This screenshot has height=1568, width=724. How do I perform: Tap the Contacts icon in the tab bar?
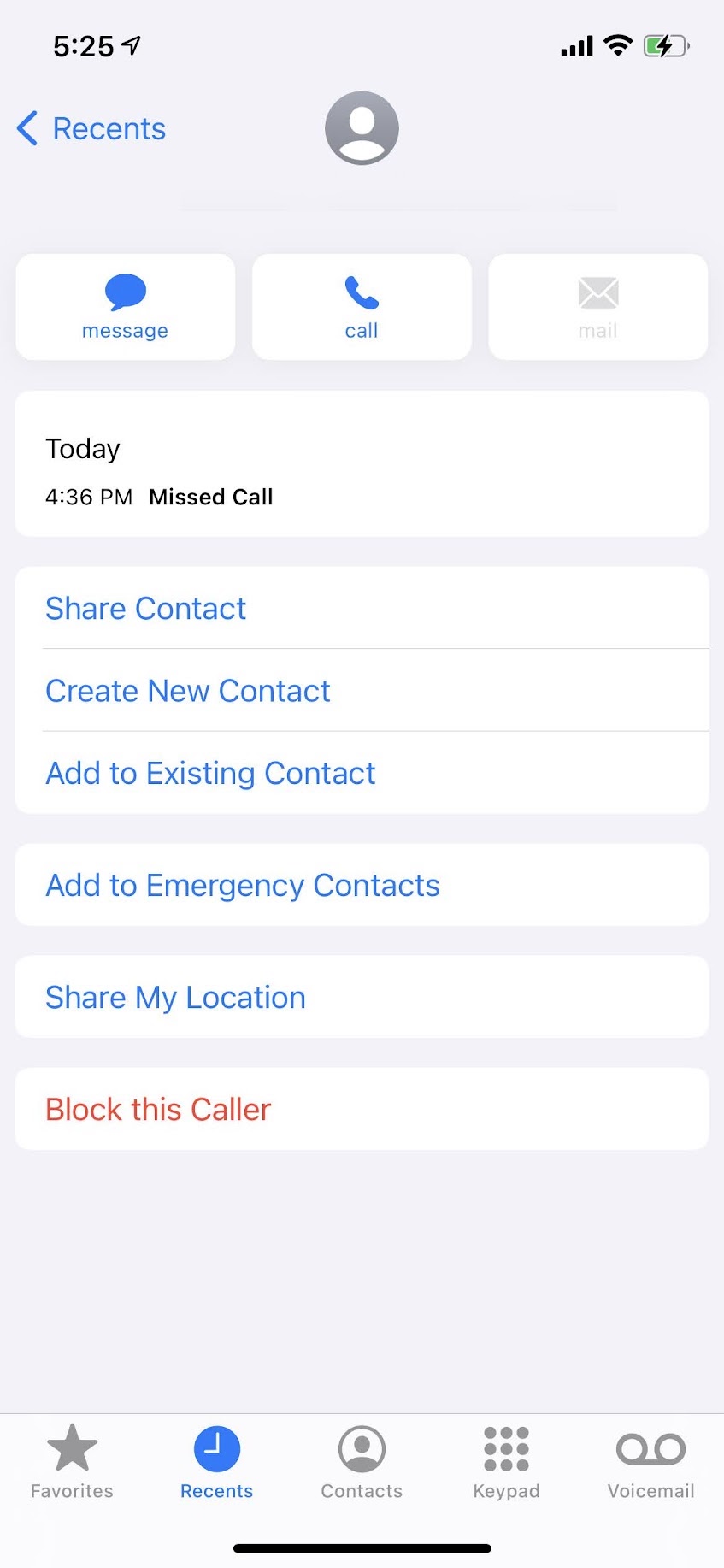pyautogui.click(x=362, y=1462)
